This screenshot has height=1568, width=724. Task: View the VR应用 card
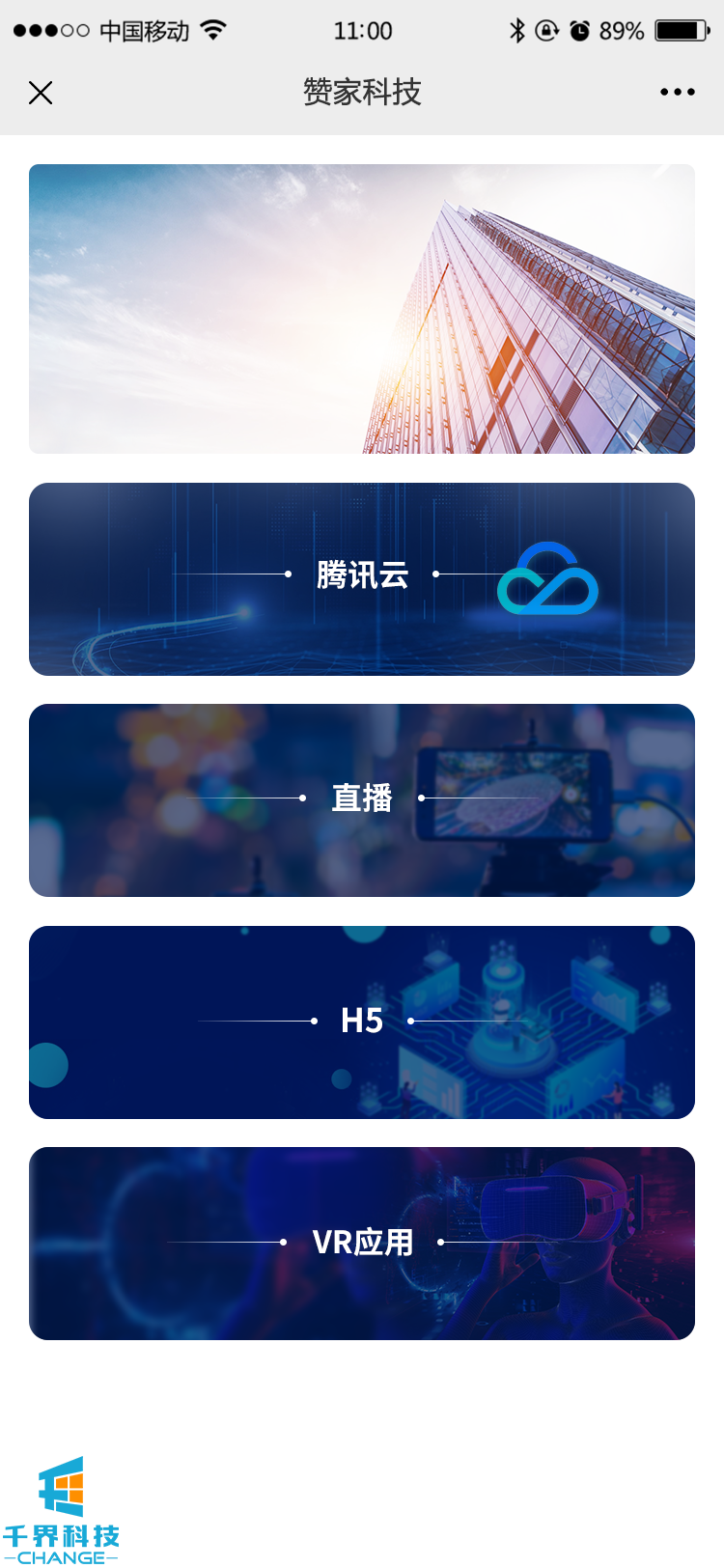tap(362, 1243)
